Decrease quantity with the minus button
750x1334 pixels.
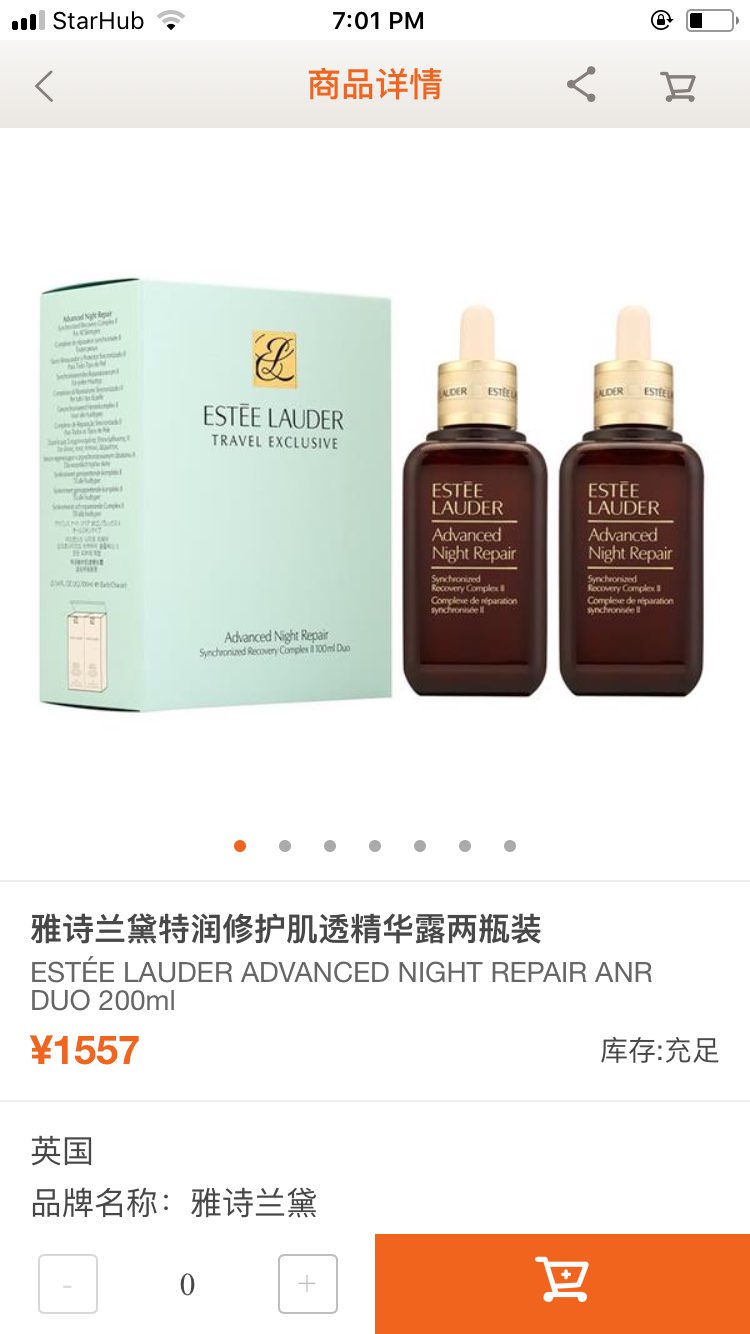pos(68,1283)
